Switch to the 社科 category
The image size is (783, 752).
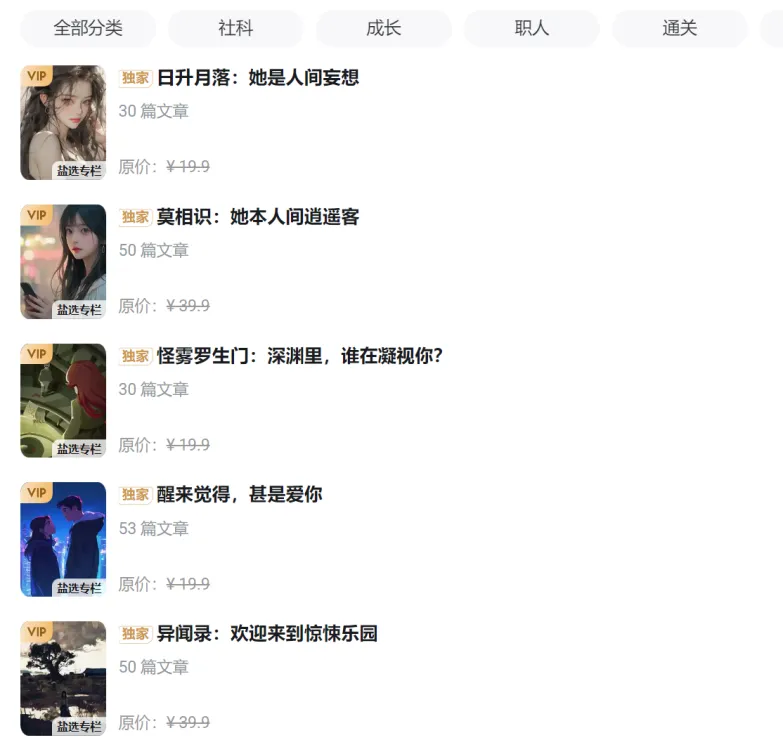235,28
